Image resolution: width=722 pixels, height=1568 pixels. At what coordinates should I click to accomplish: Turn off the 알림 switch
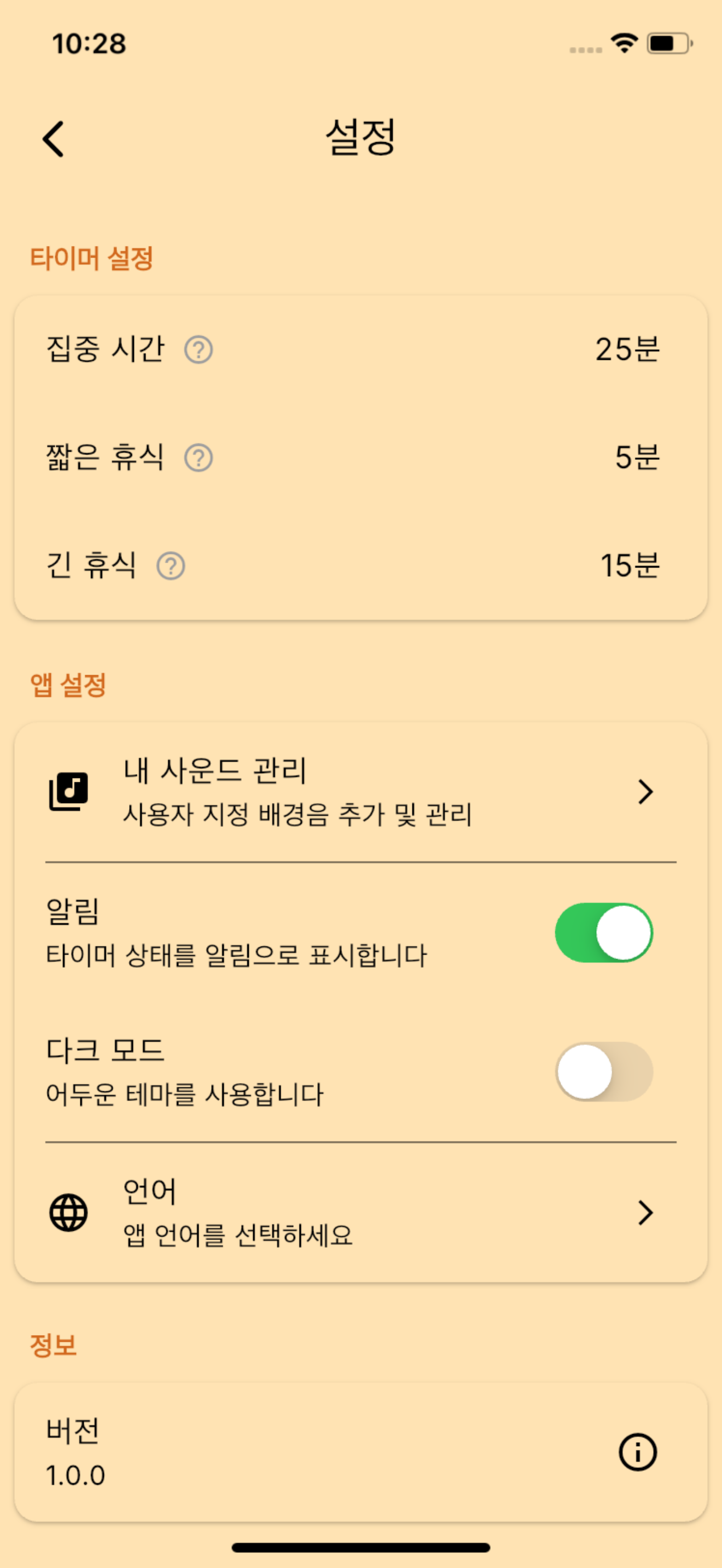[x=603, y=933]
